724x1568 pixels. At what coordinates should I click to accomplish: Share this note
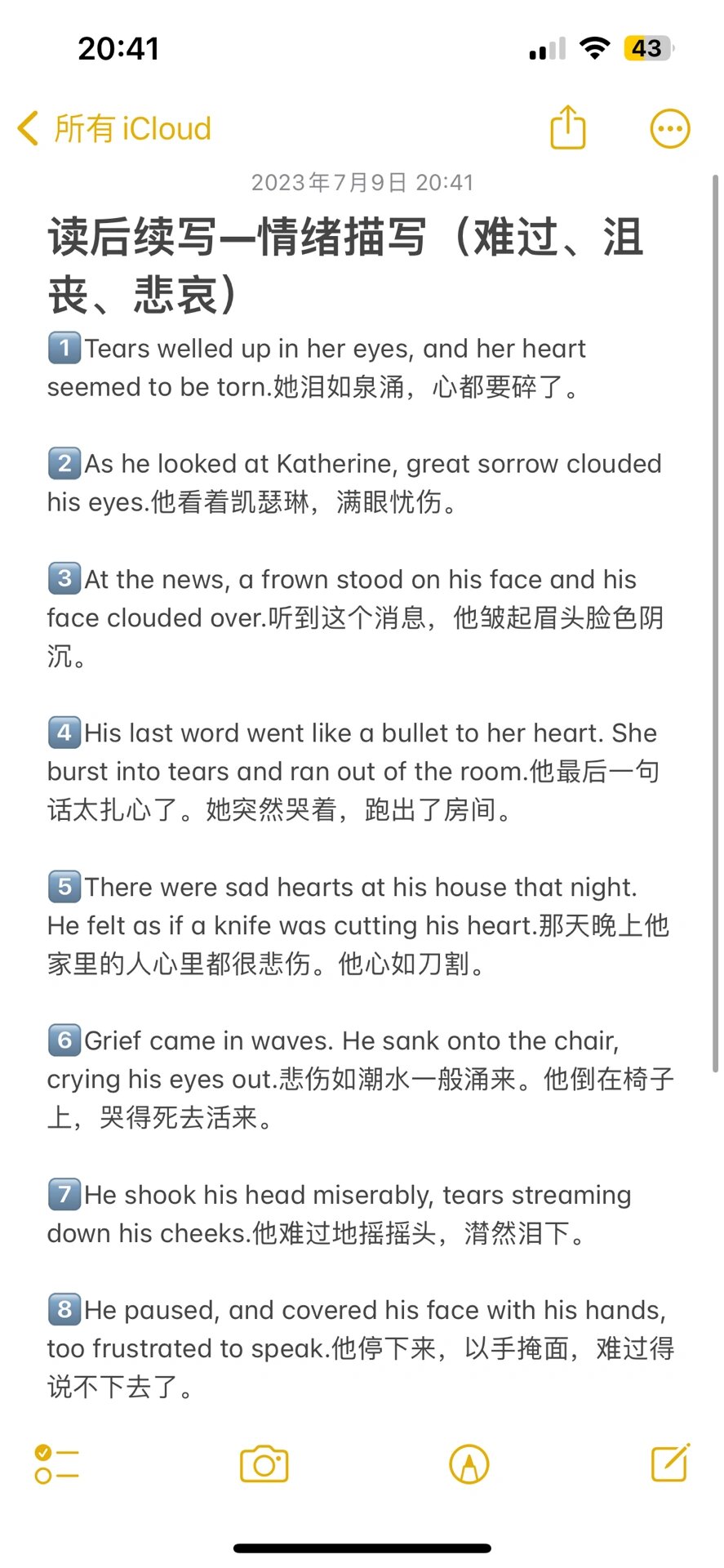click(567, 128)
